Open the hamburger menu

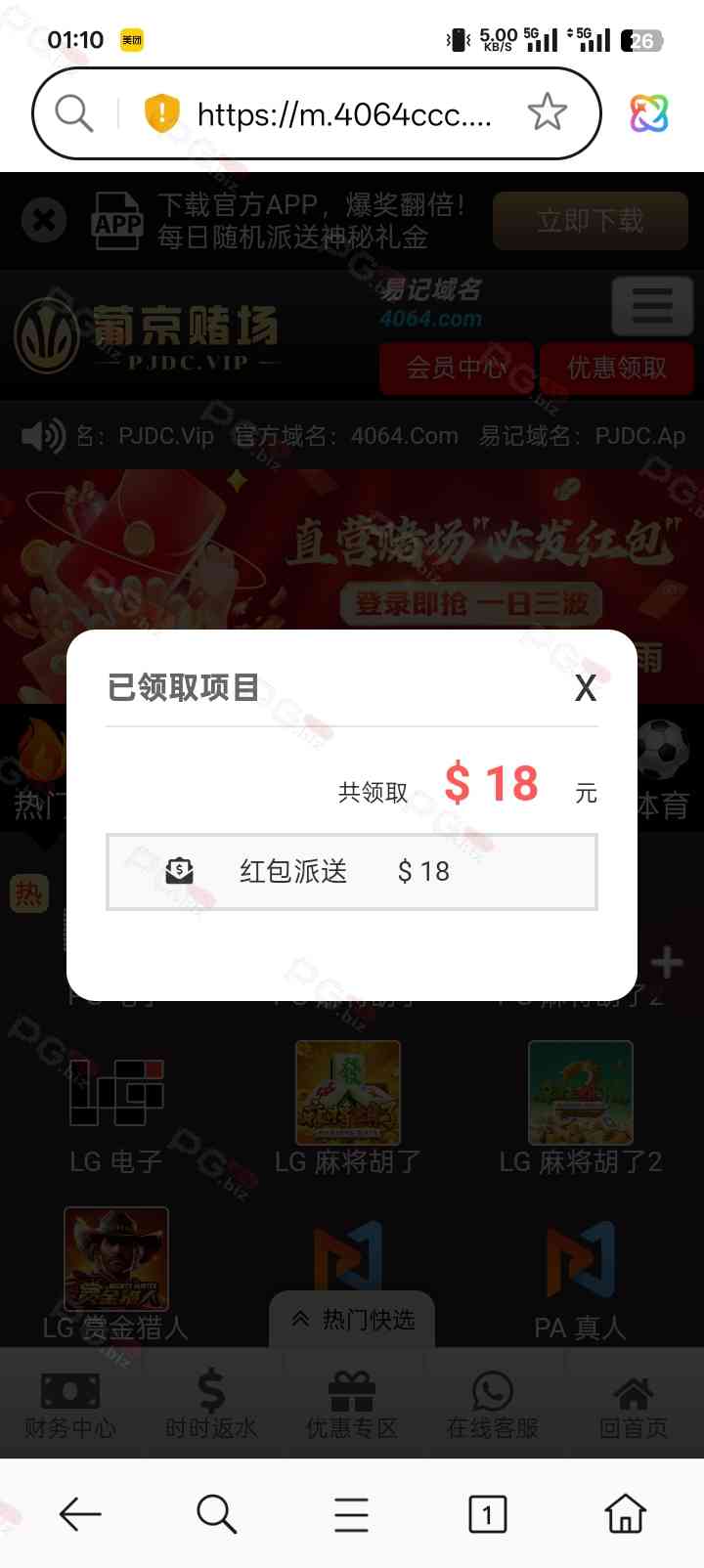[652, 306]
